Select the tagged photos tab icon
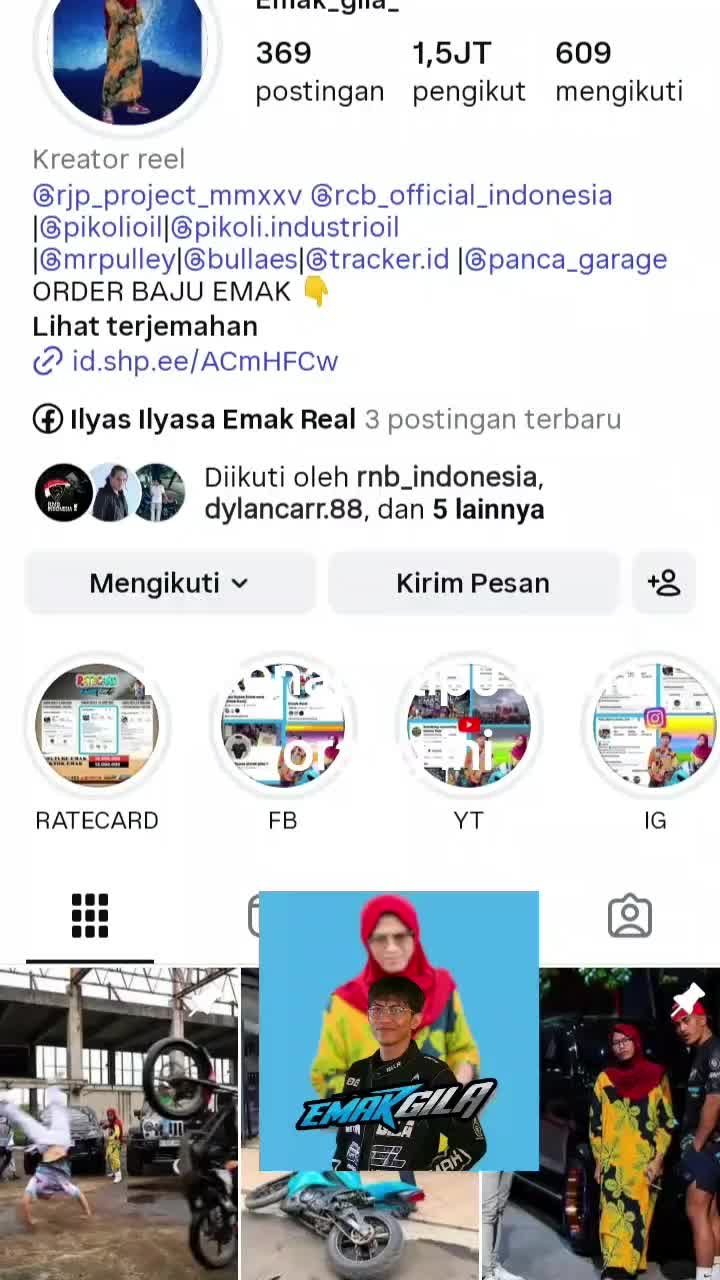Image resolution: width=720 pixels, height=1280 pixels. coord(630,915)
